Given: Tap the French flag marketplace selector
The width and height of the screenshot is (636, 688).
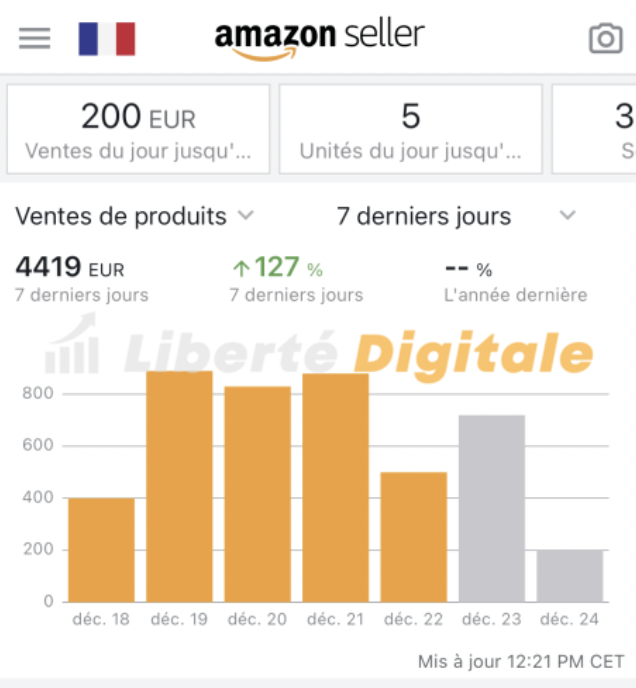Looking at the screenshot, I should (x=107, y=39).
